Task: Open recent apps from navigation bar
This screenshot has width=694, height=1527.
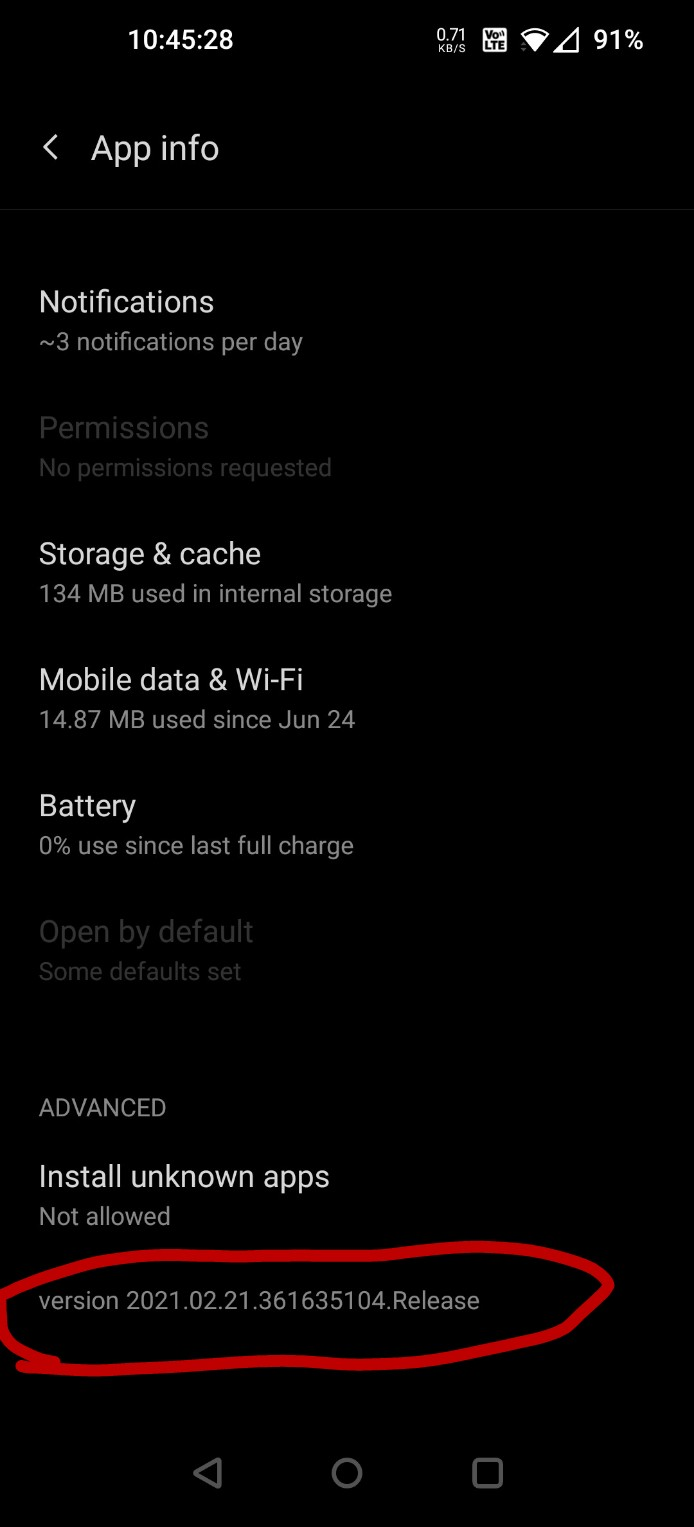Action: 487,1472
